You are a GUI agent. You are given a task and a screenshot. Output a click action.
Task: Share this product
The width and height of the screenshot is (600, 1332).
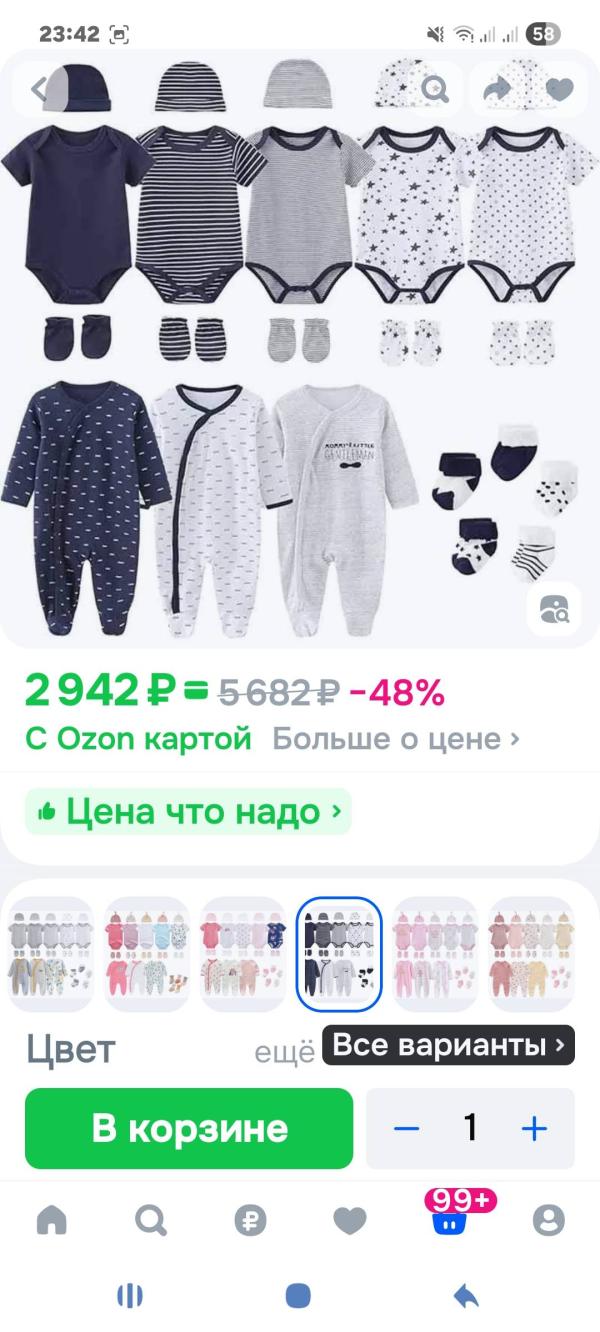coord(497,90)
